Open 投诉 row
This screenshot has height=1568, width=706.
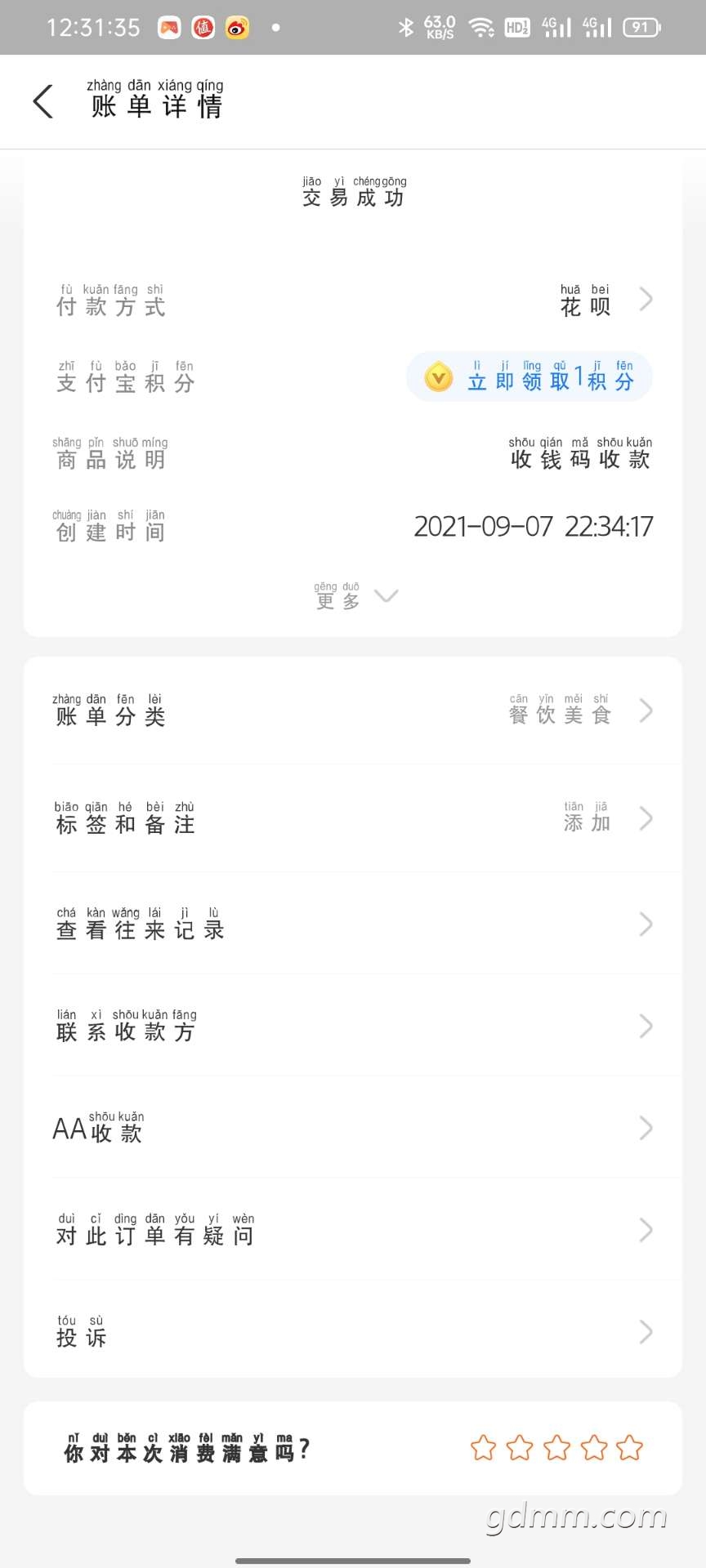(353, 1333)
